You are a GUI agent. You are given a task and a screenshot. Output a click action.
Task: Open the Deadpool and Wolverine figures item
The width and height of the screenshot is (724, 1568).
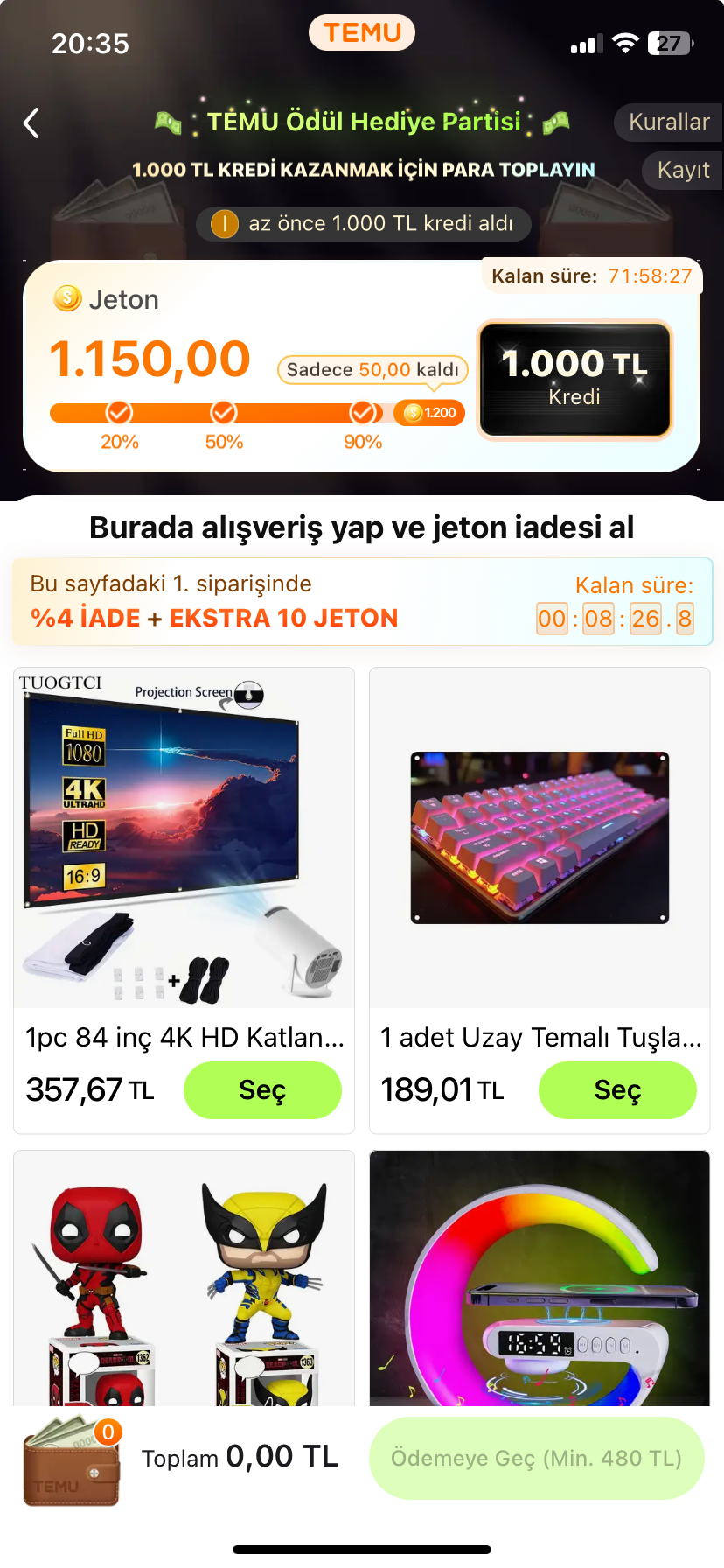pyautogui.click(x=184, y=1277)
